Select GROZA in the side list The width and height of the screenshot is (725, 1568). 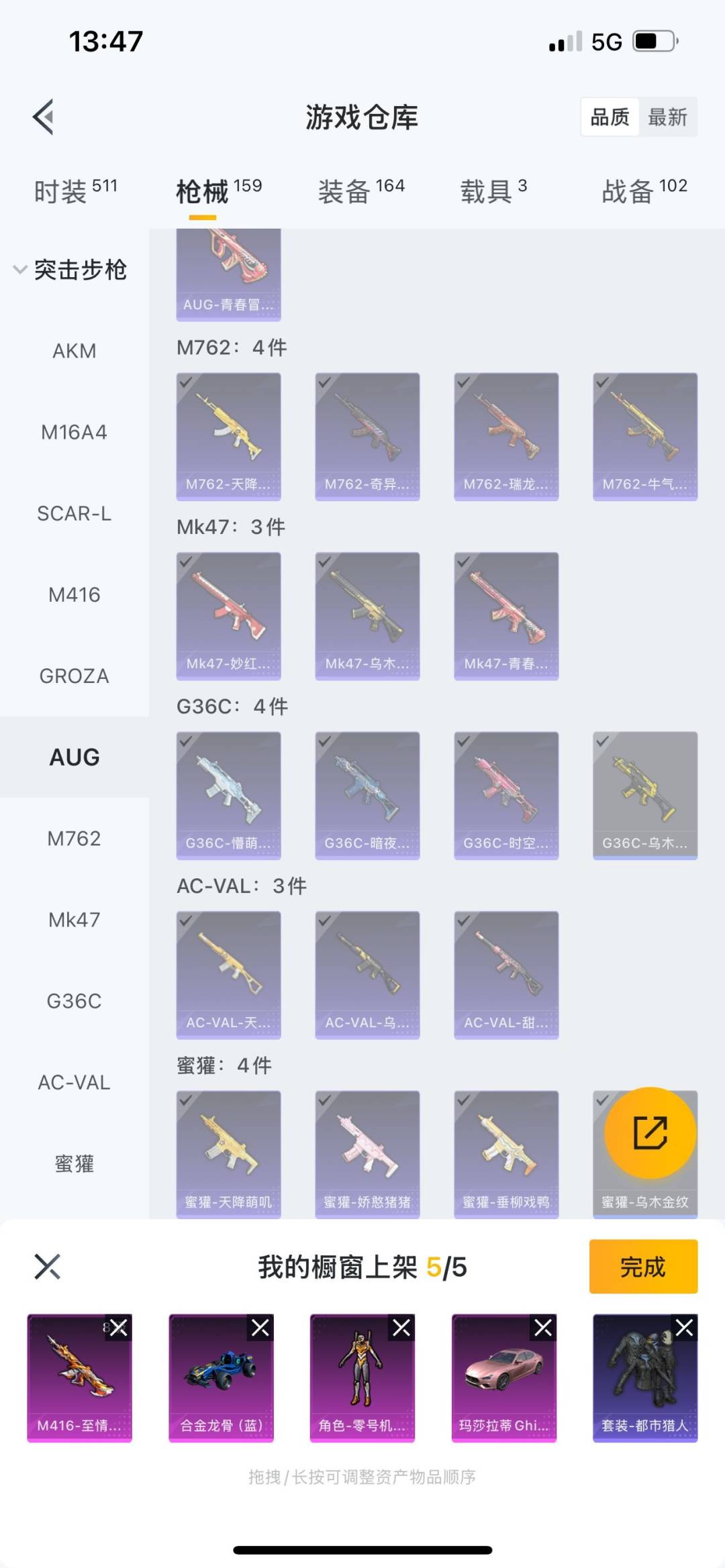(x=74, y=676)
